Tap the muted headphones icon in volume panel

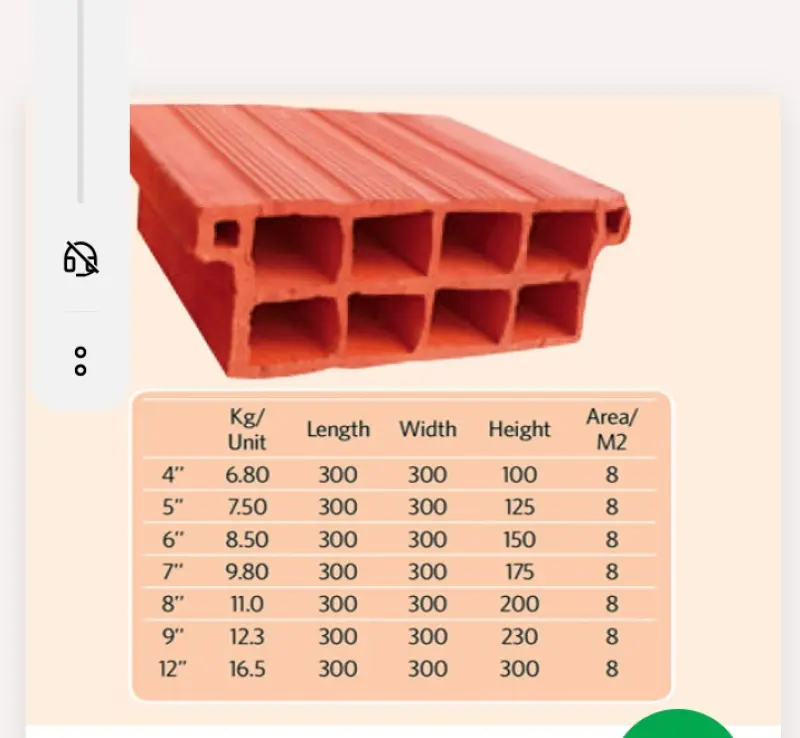(x=81, y=259)
